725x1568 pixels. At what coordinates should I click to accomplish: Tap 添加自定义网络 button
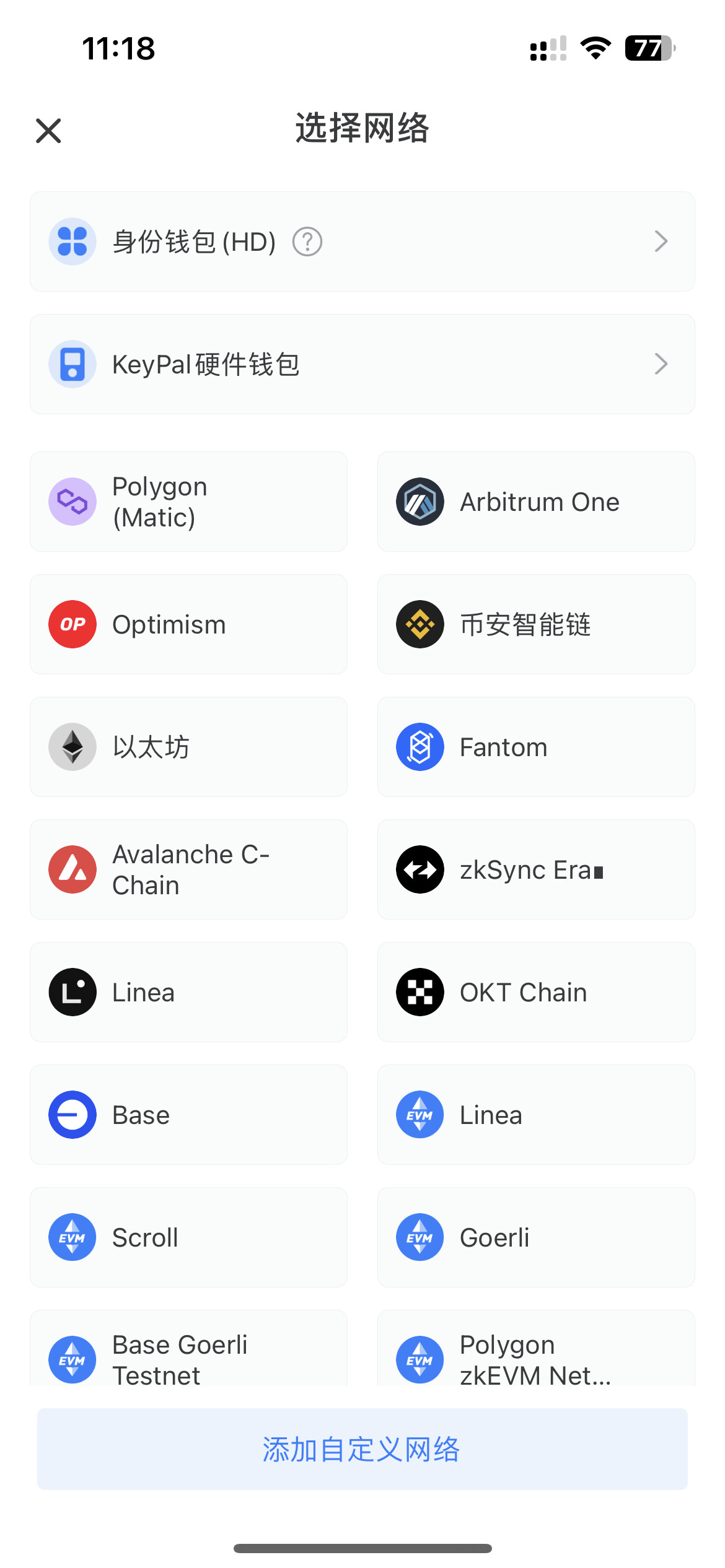[x=362, y=1449]
